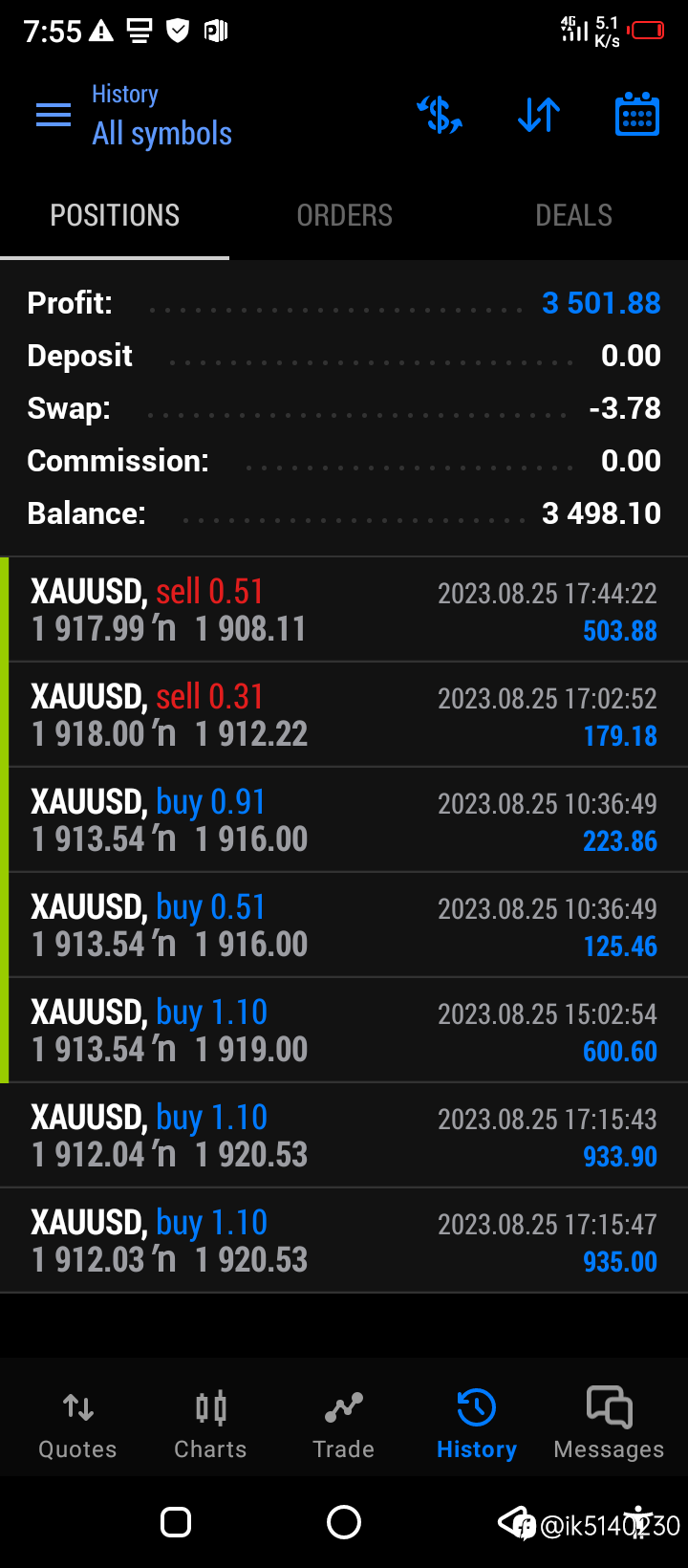The height and width of the screenshot is (1568, 688).
Task: Open the Messages tab
Action: point(609,1425)
